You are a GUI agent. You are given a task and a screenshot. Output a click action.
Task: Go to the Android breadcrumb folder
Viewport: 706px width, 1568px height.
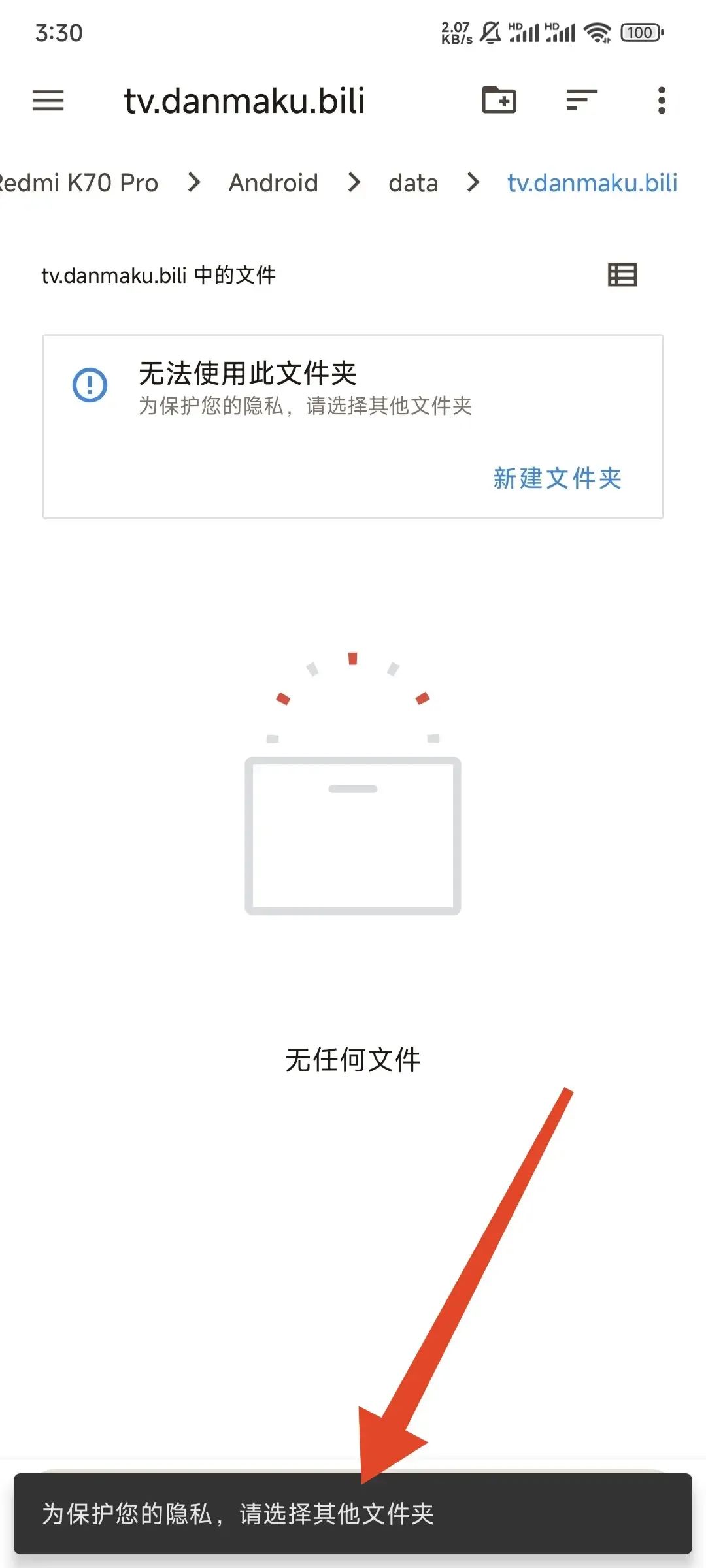[273, 183]
